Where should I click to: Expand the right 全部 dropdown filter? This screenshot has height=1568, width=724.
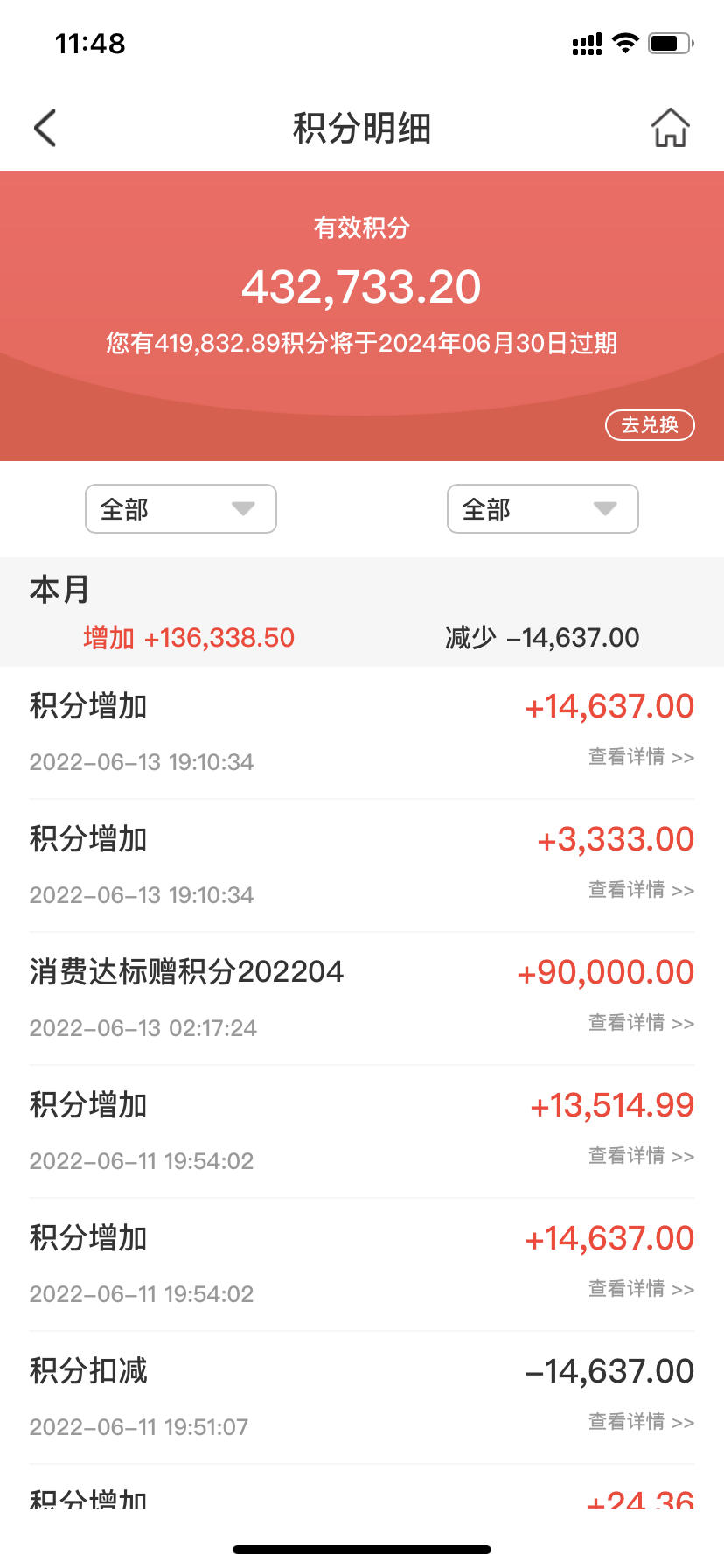tap(543, 509)
